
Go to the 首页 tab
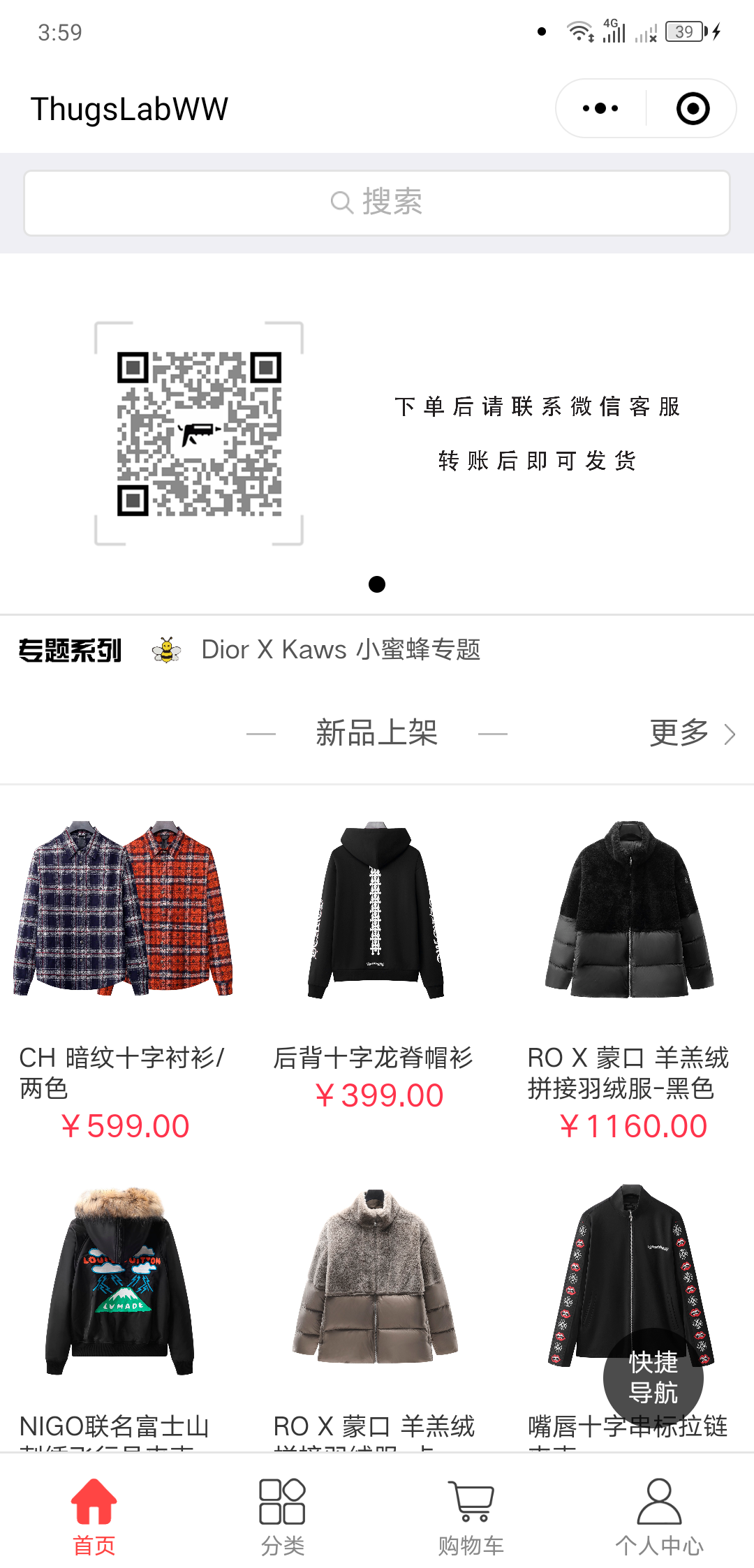point(94,1515)
